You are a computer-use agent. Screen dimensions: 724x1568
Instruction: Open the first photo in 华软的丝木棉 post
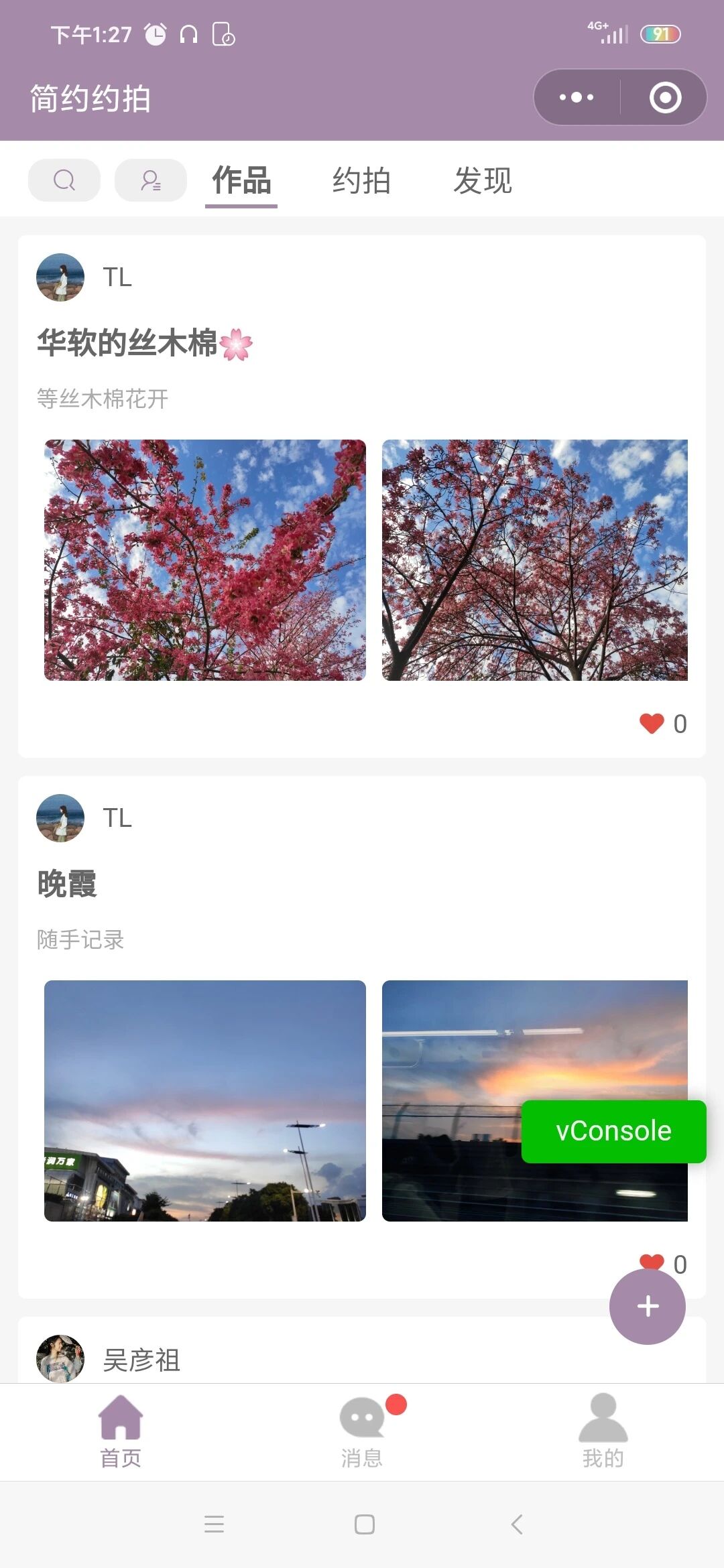(205, 560)
